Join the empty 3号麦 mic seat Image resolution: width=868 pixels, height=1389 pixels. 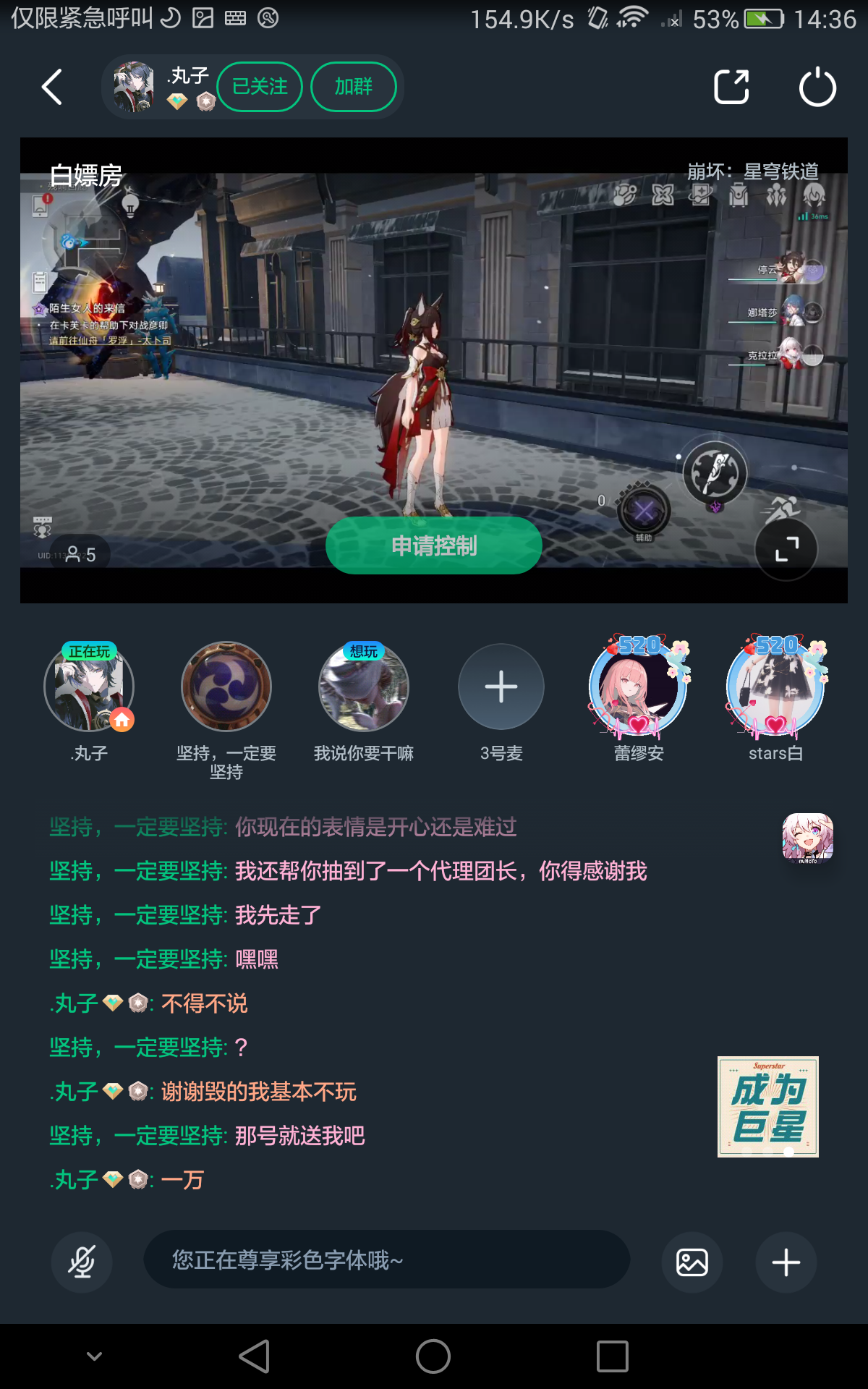[501, 687]
